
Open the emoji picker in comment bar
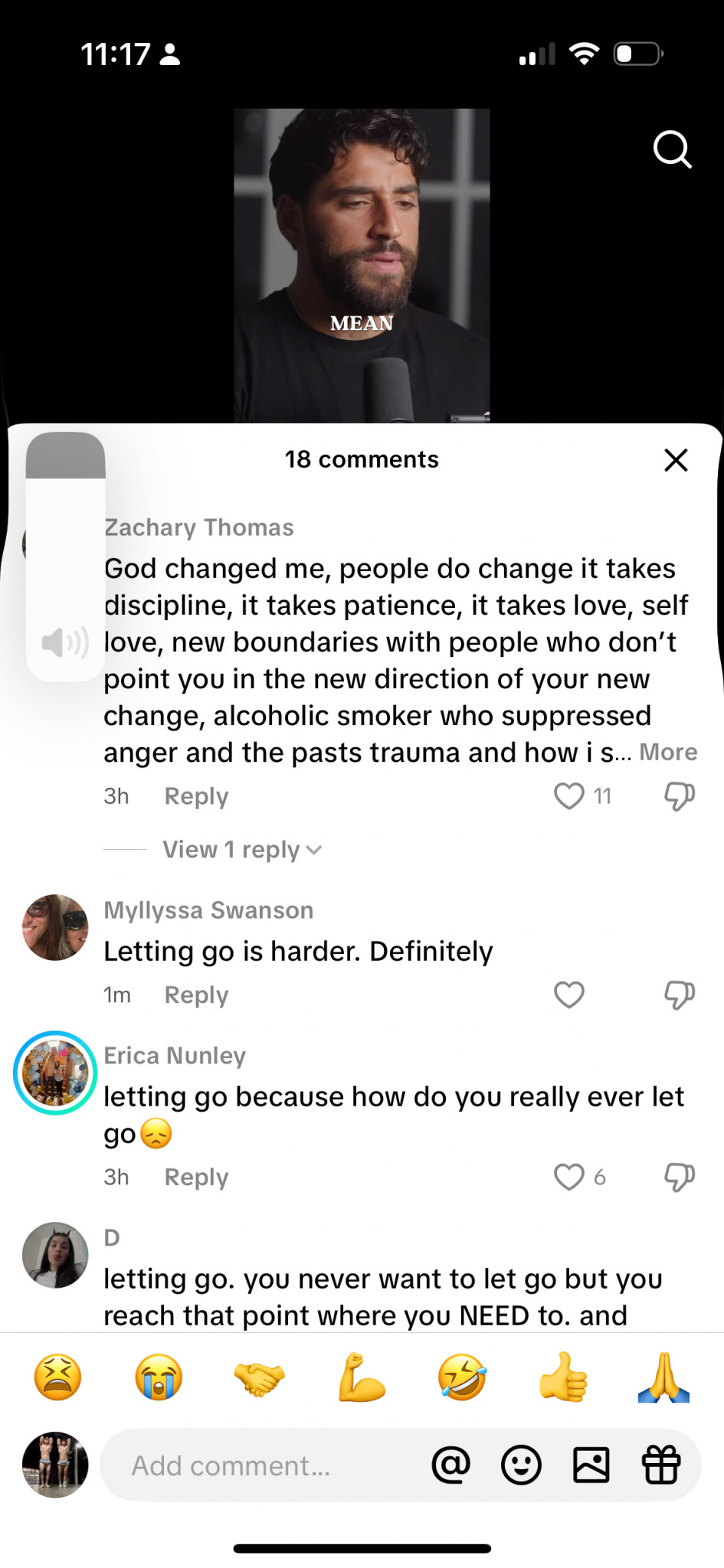coord(521,1465)
